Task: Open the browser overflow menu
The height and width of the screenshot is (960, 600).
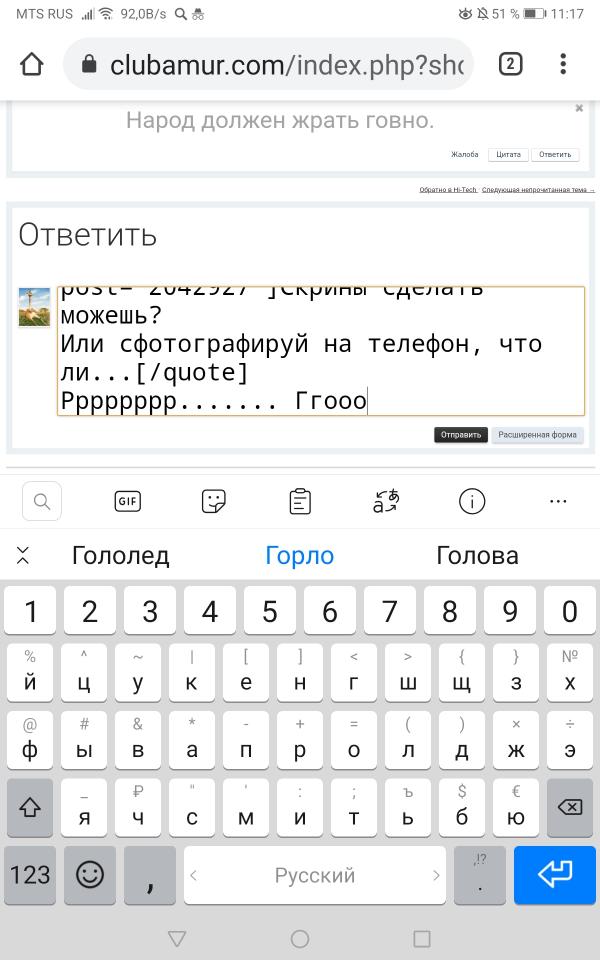Action: (563, 65)
